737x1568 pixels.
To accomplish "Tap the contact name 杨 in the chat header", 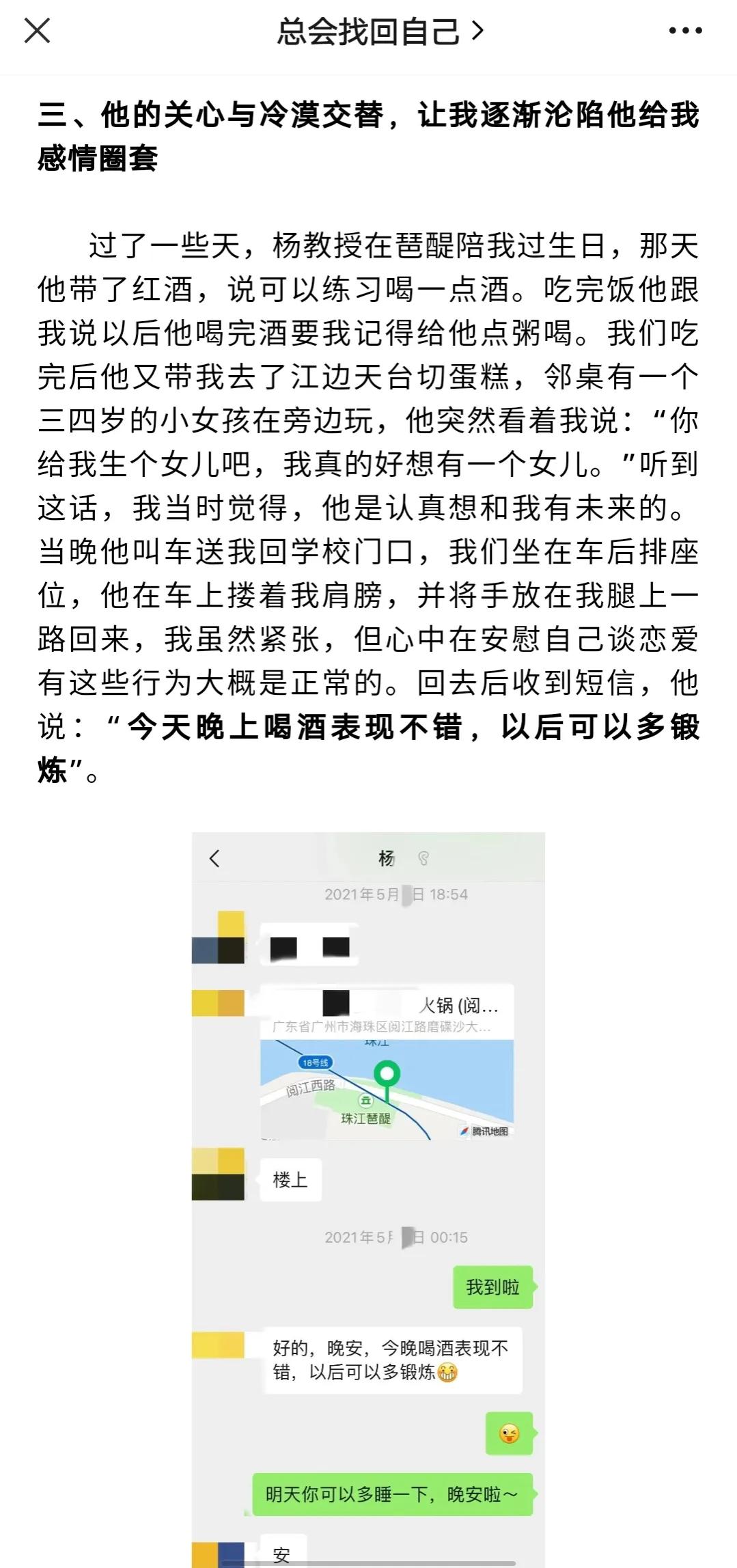I will [385, 857].
